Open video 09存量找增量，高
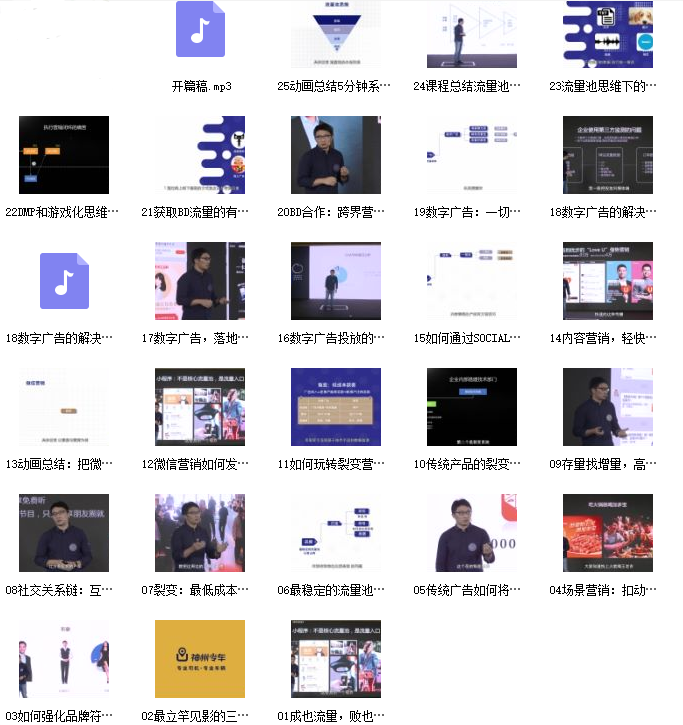The image size is (683, 725). (608, 406)
